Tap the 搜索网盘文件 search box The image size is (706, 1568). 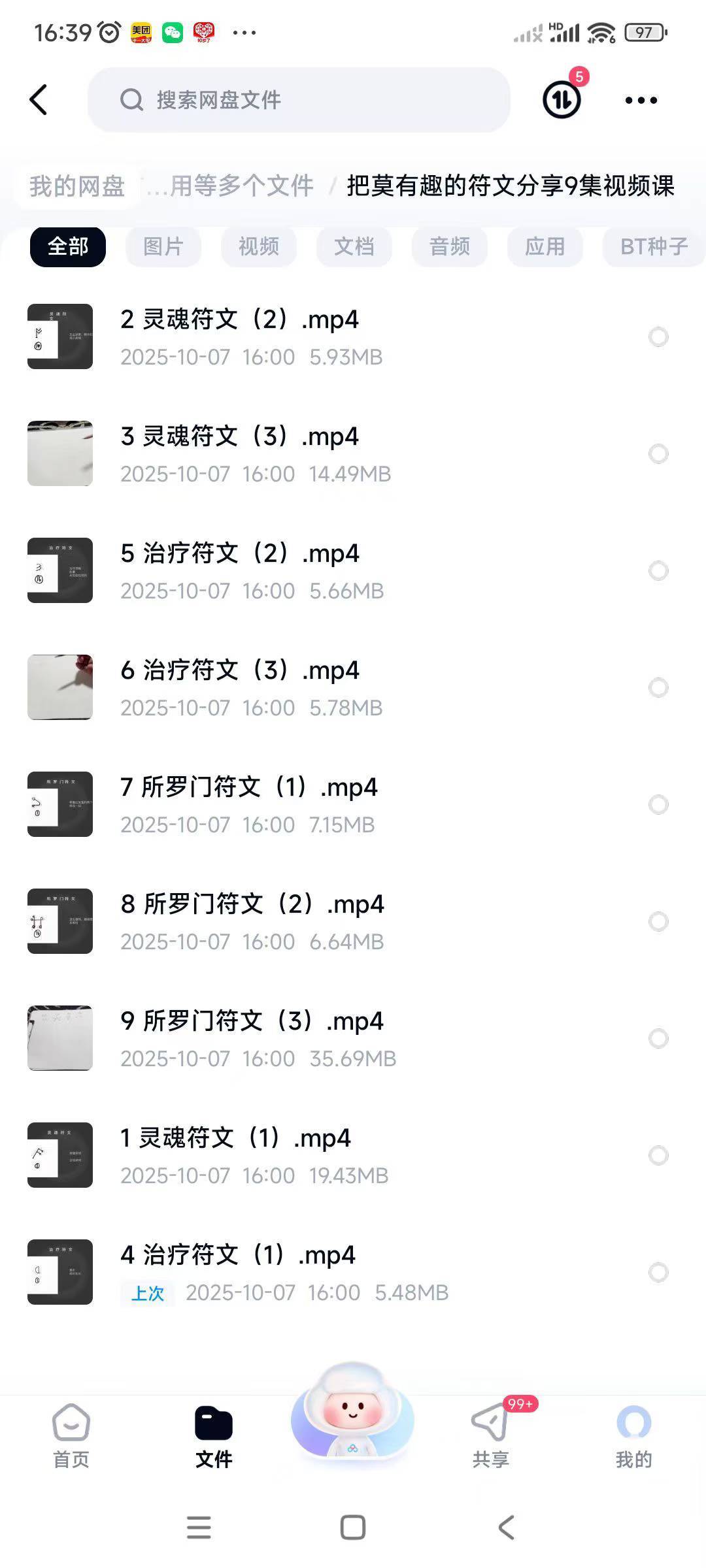299,100
